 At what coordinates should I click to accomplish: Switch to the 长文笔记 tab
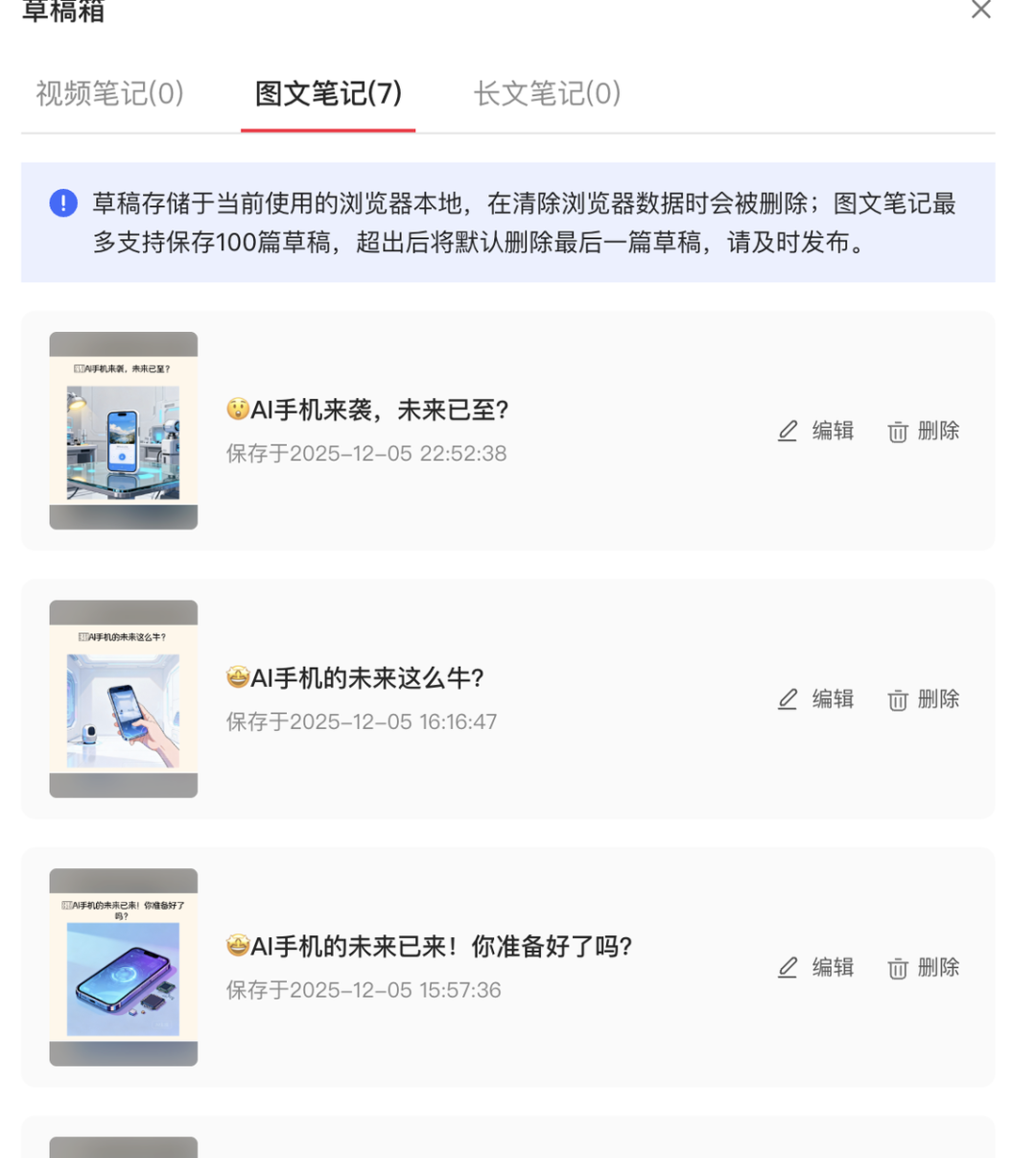pos(546,94)
